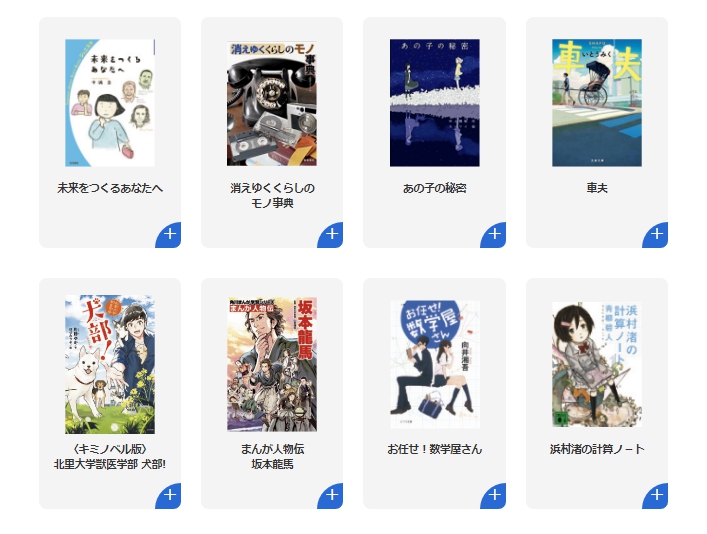
Task: Add 未来をつくるあなたへ with its plus button
Action: 169,235
